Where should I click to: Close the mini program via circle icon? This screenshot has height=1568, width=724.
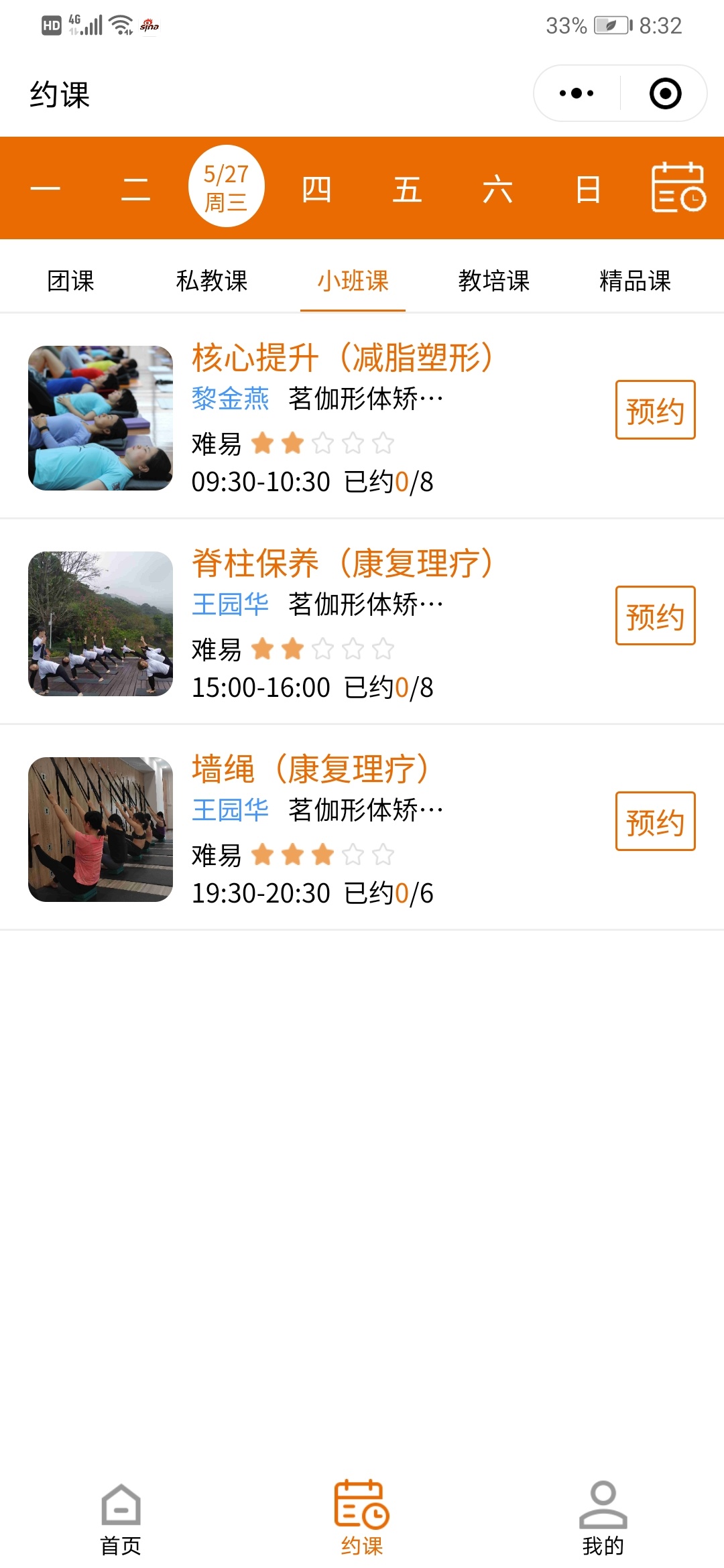665,94
